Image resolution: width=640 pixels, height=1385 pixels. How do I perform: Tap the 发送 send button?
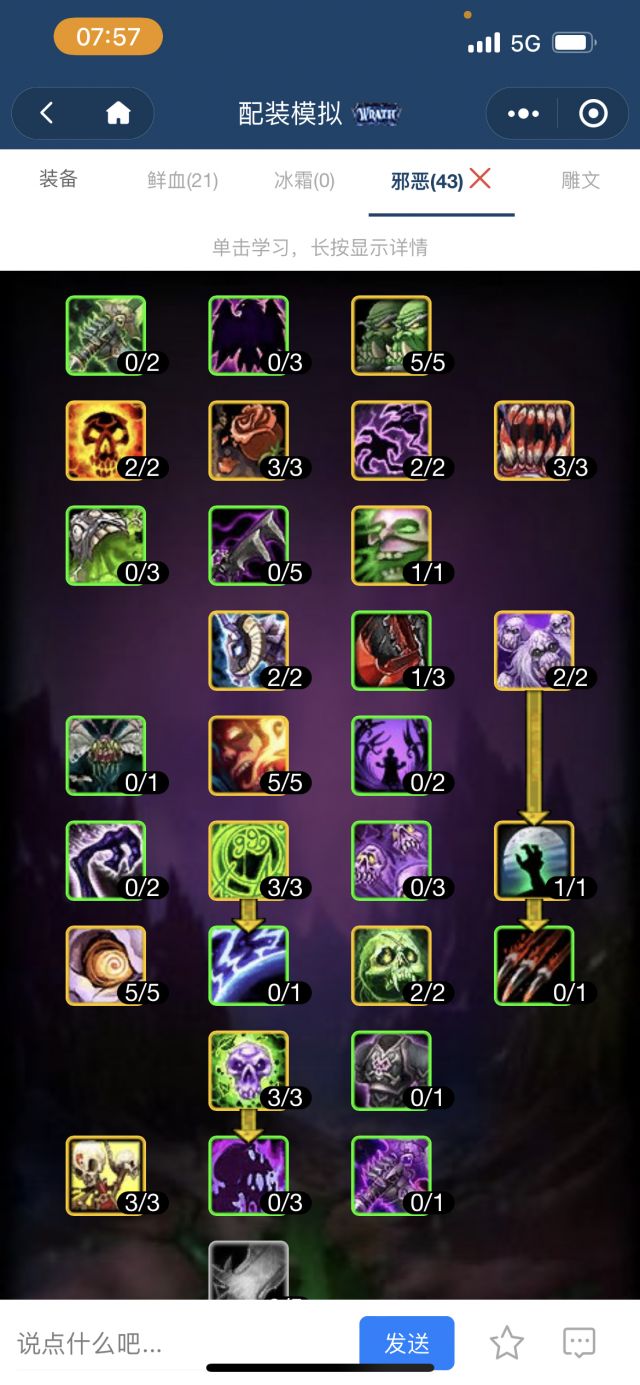coord(407,1343)
